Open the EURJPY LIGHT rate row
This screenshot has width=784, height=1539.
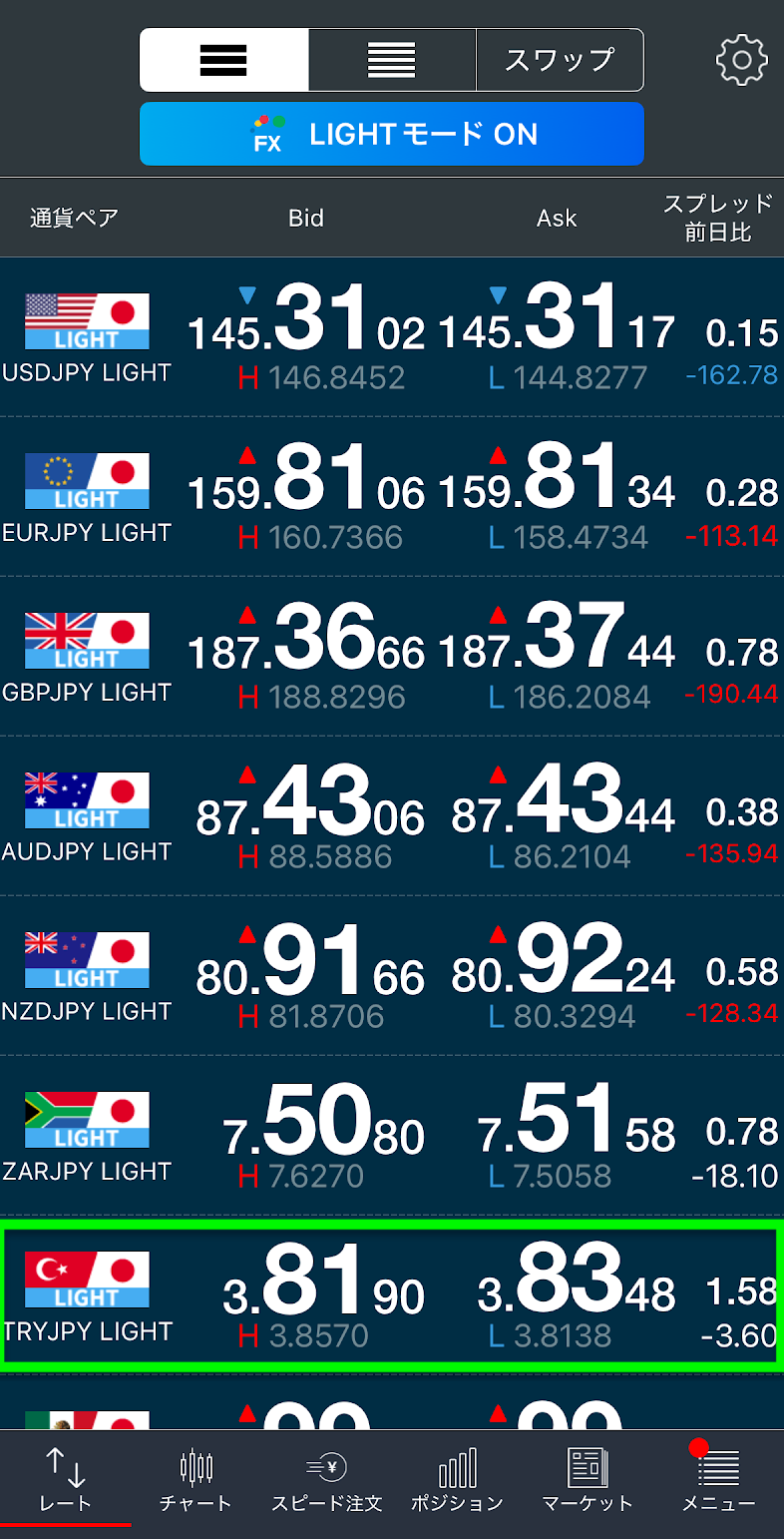(392, 497)
